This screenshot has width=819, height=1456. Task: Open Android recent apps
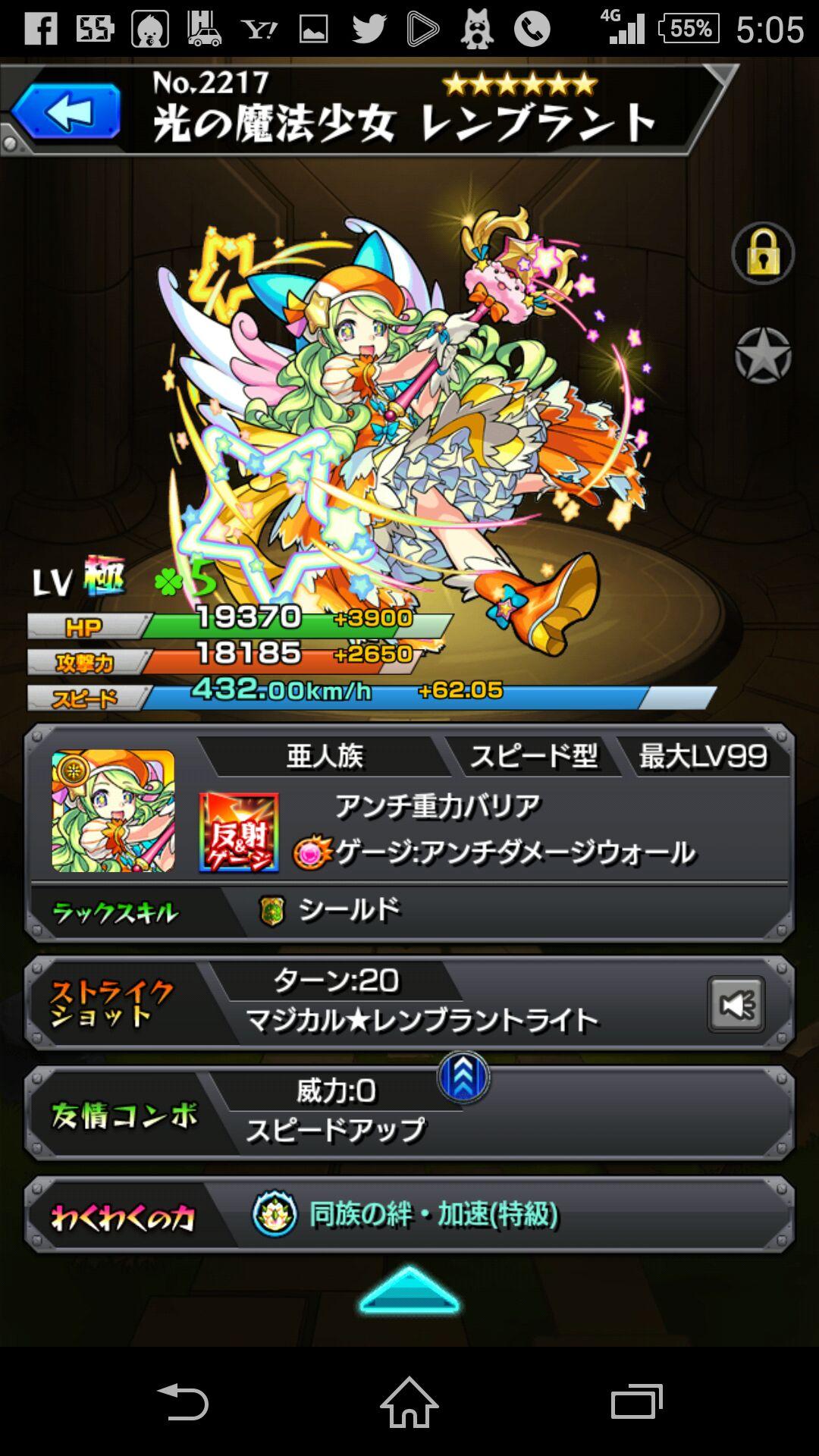pos(636,1402)
